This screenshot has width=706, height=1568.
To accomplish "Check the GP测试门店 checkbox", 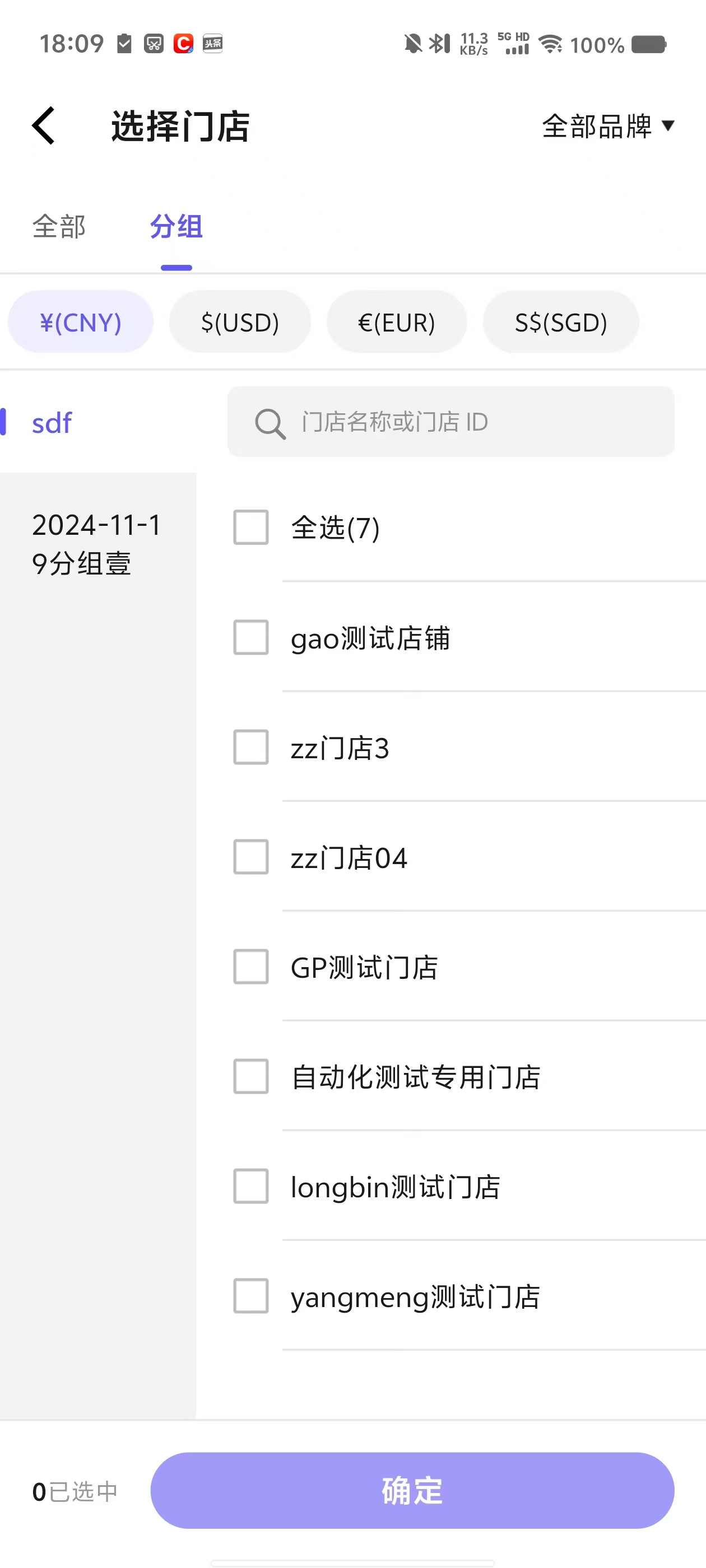I will pos(251,967).
